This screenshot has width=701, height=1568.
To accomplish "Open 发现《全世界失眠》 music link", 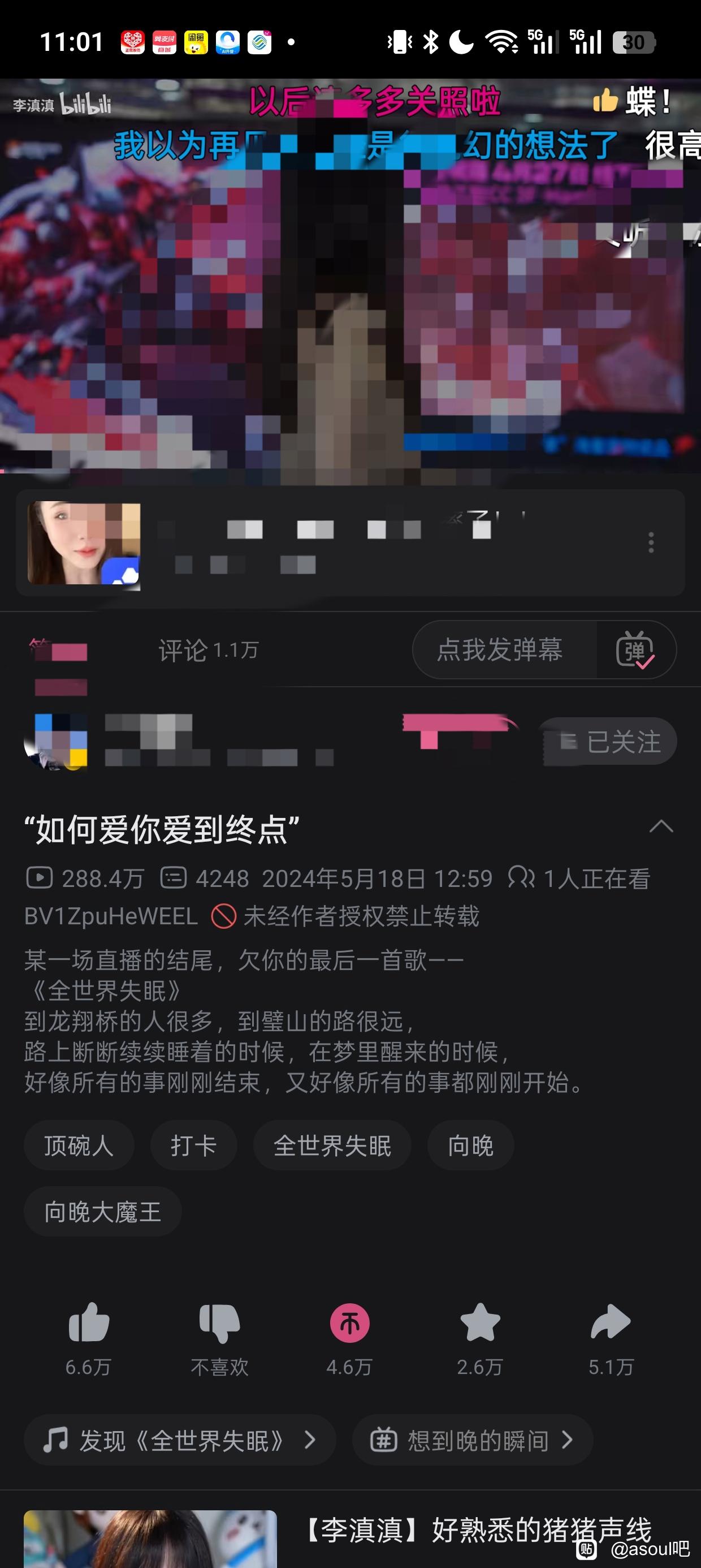I will pyautogui.click(x=180, y=1440).
